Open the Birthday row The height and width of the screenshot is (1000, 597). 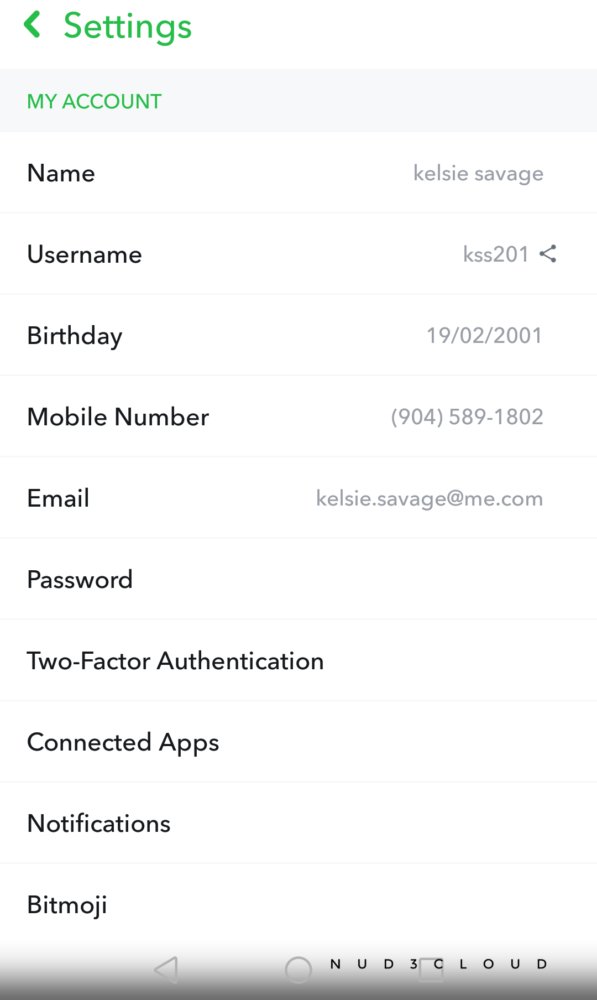pos(298,335)
